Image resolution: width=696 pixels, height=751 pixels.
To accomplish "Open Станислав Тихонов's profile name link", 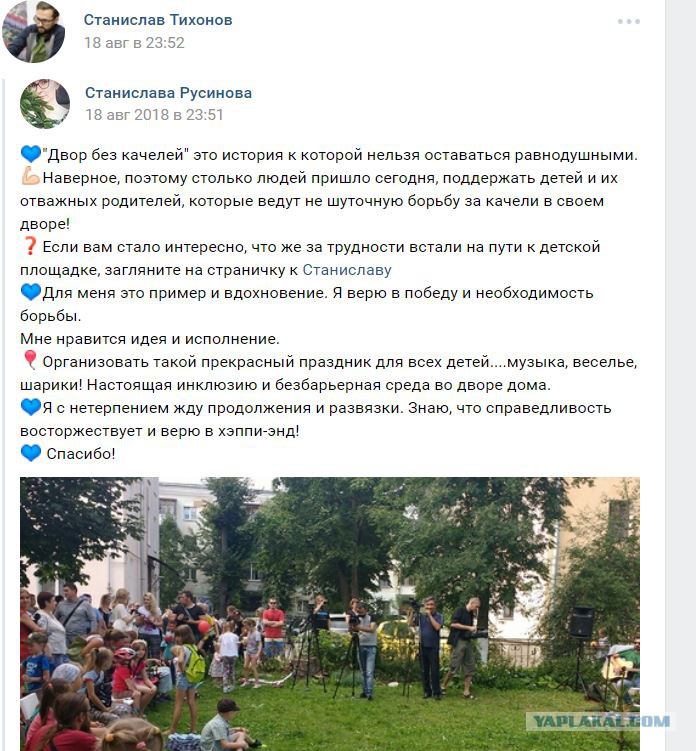I will coord(157,20).
